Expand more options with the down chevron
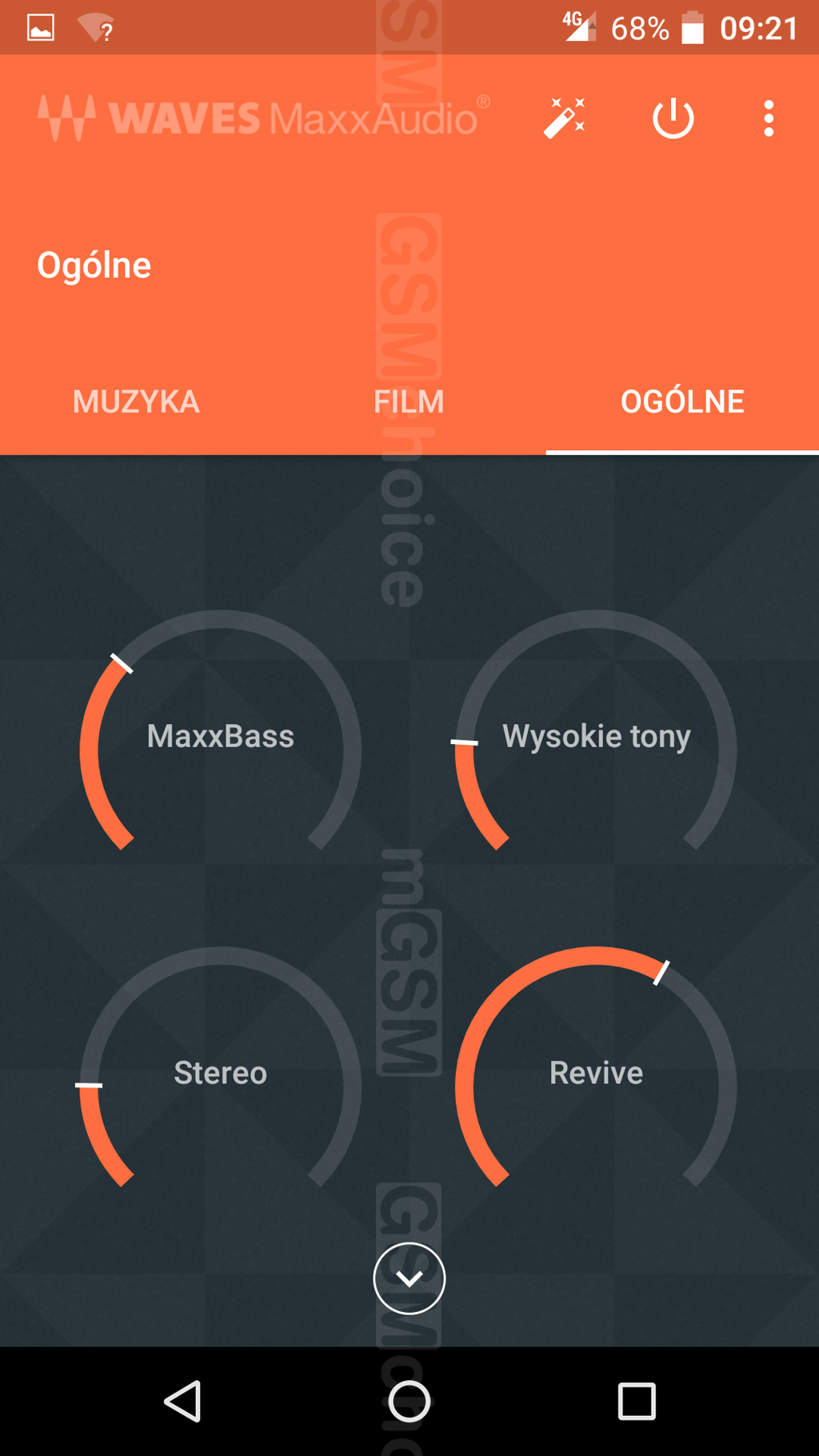This screenshot has width=819, height=1456. click(409, 1278)
